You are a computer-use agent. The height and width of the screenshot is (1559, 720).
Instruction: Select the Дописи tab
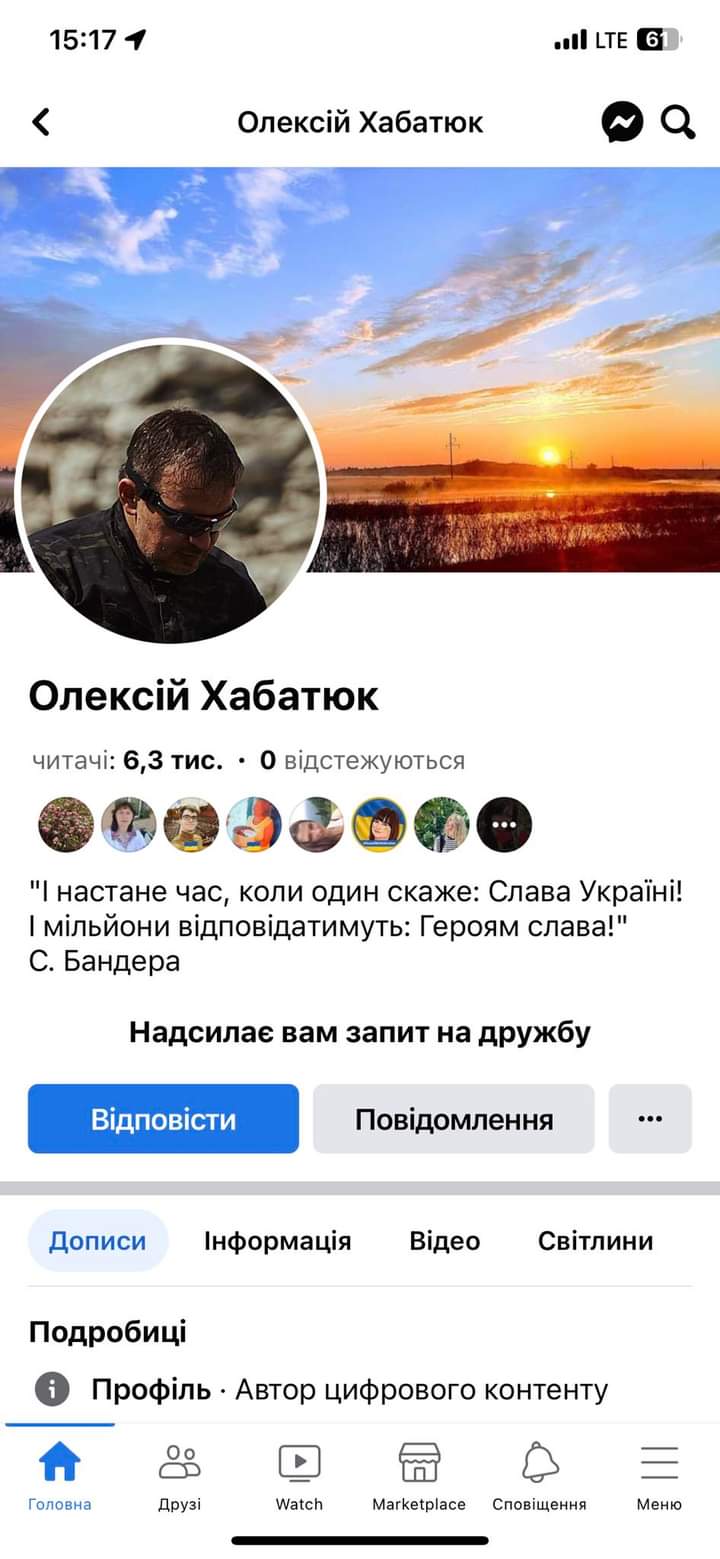pos(98,1241)
